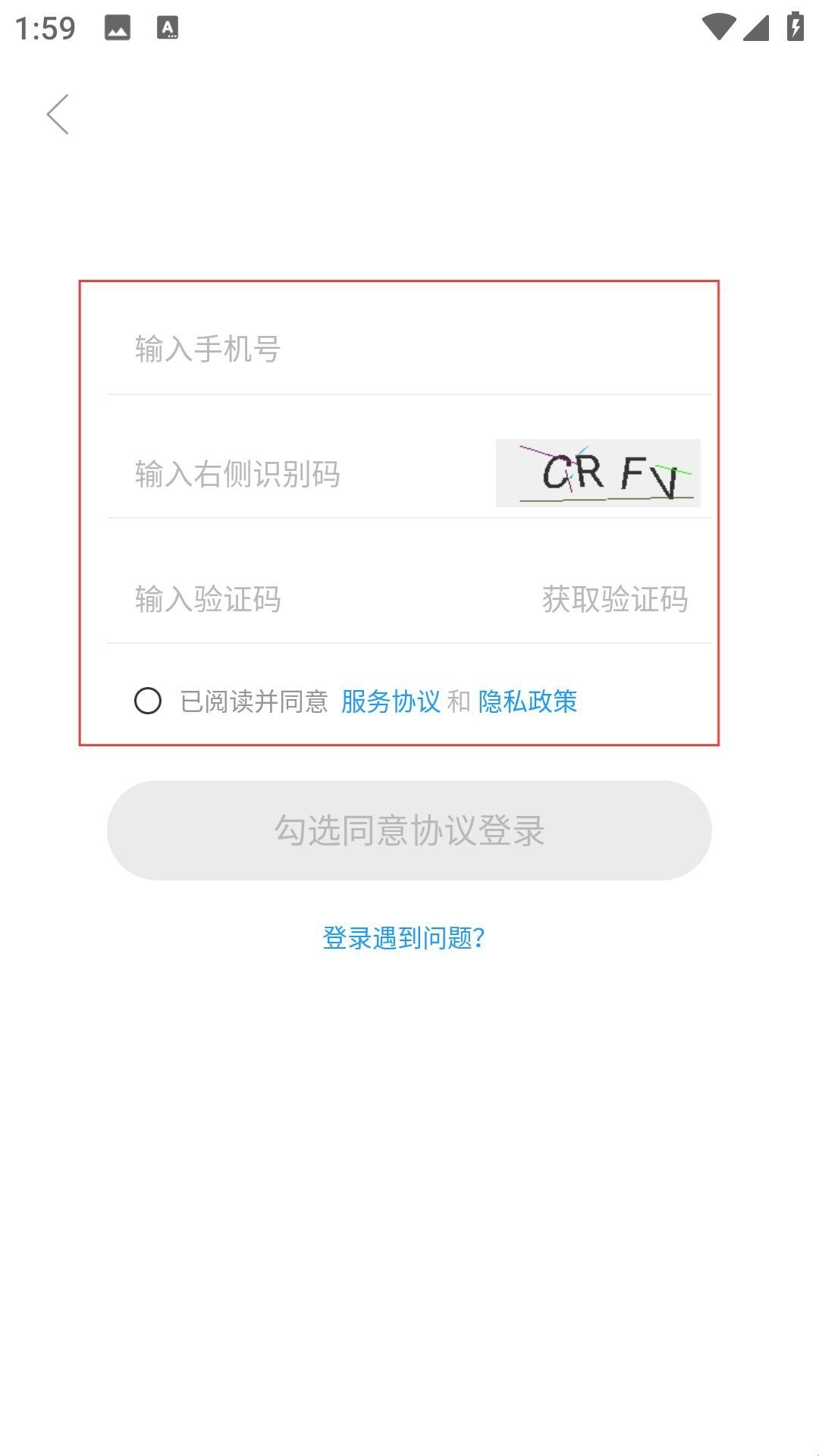Focus the captcha code input field
This screenshot has width=819, height=1456.
pos(303,474)
